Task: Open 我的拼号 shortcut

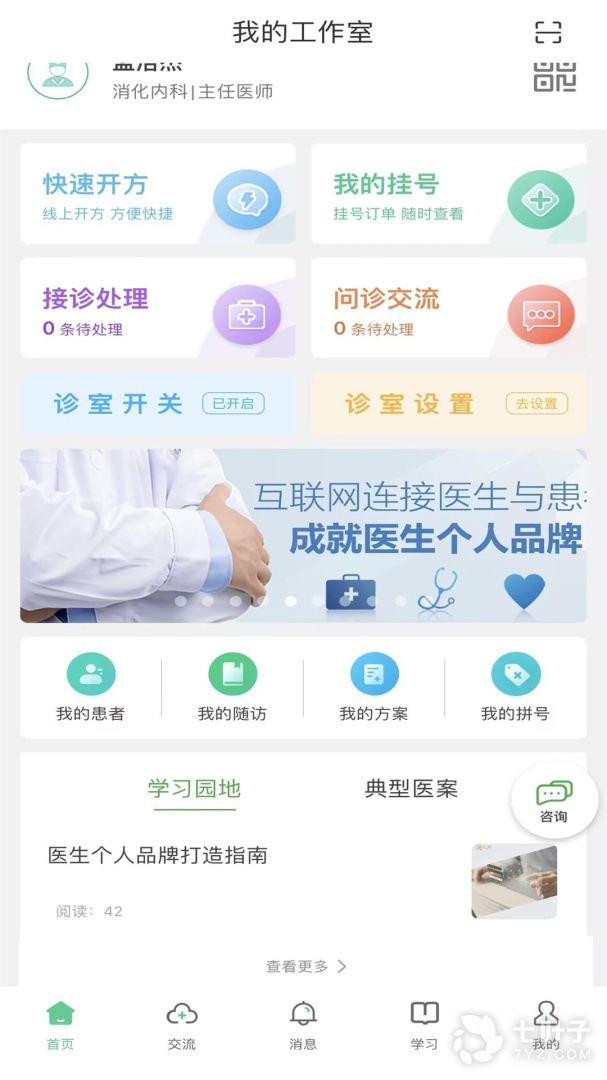Action: (x=515, y=688)
